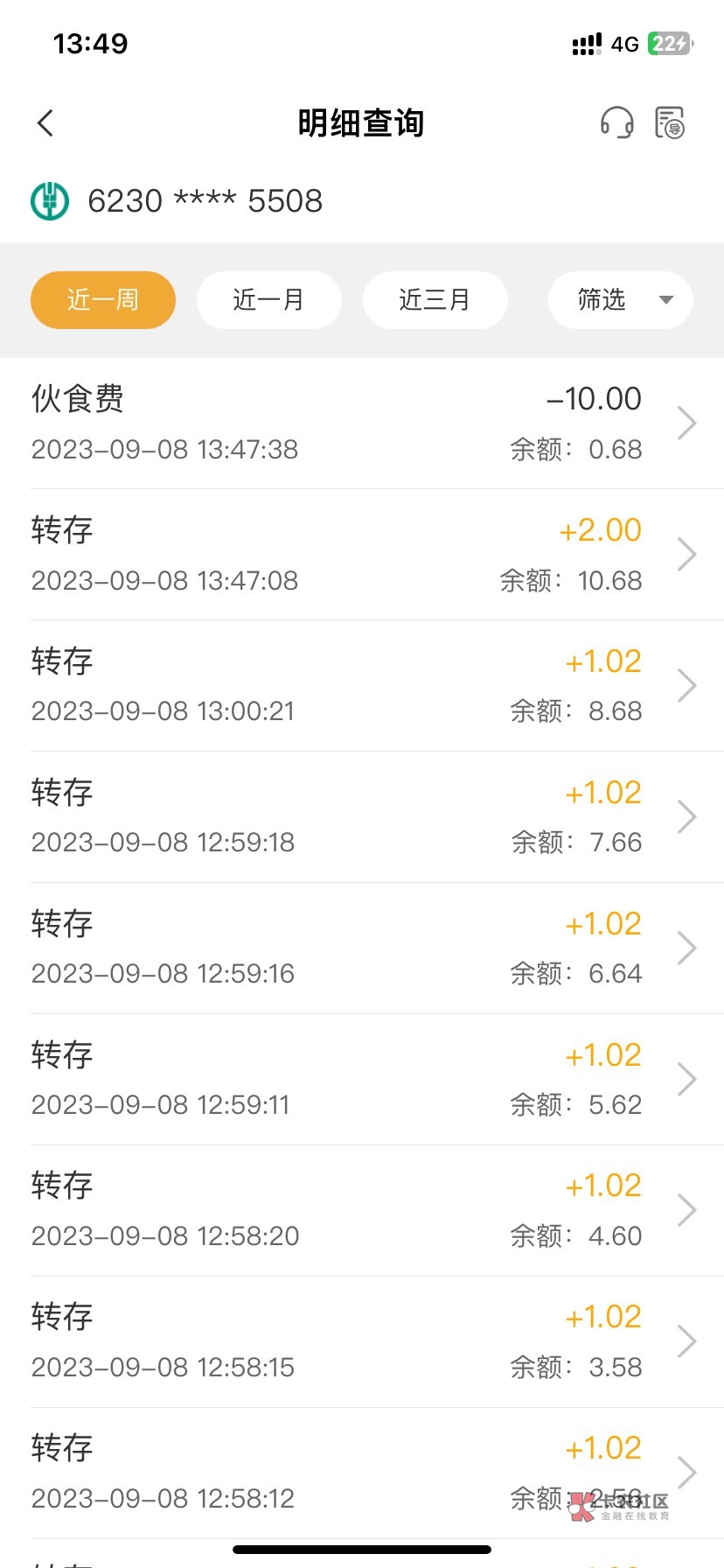Tap the 转存 transaction at 12:58:12
This screenshot has width=724, height=1568.
[x=362, y=1473]
